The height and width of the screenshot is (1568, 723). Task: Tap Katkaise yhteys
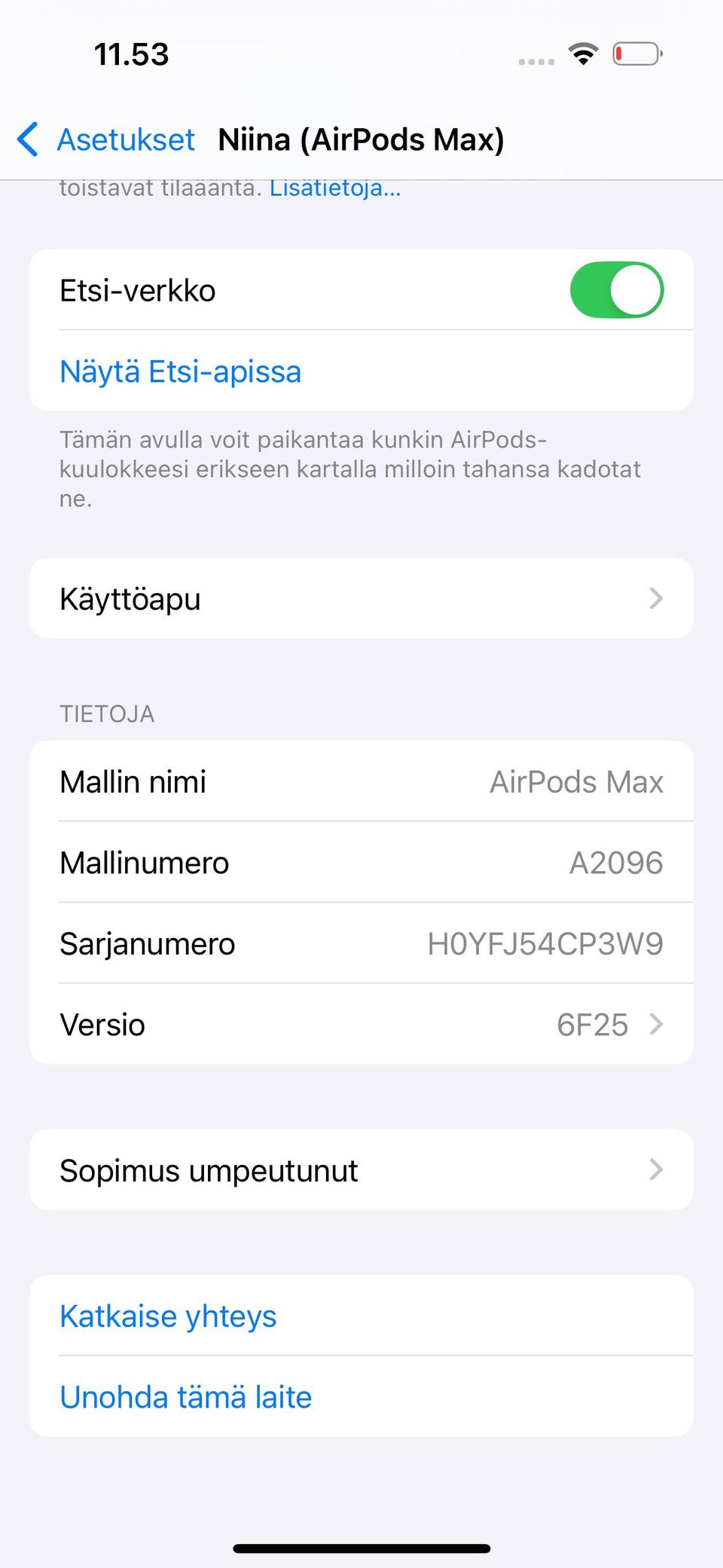pyautogui.click(x=169, y=1316)
